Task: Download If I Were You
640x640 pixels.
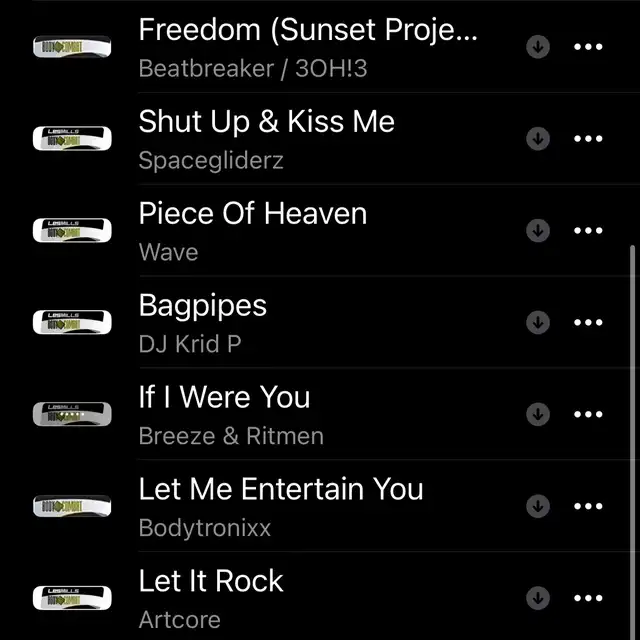Action: pyautogui.click(x=538, y=415)
